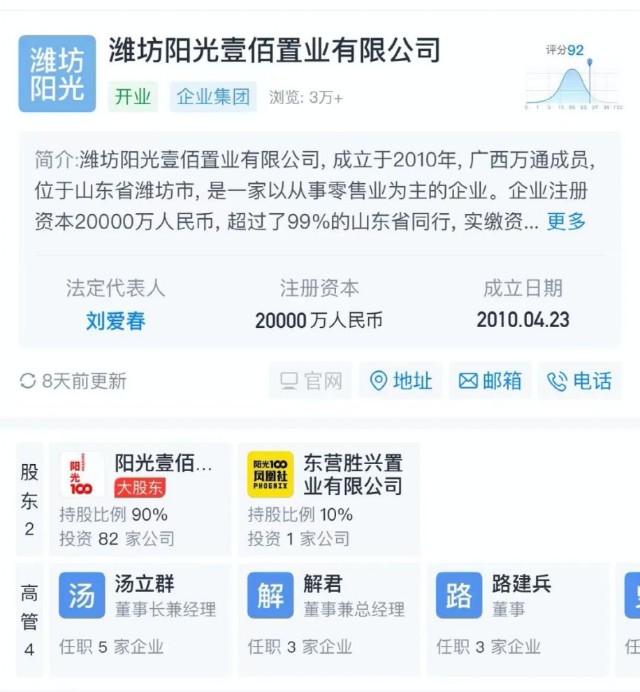Tap the 电话 phone button
The width and height of the screenshot is (640, 692).
580,381
